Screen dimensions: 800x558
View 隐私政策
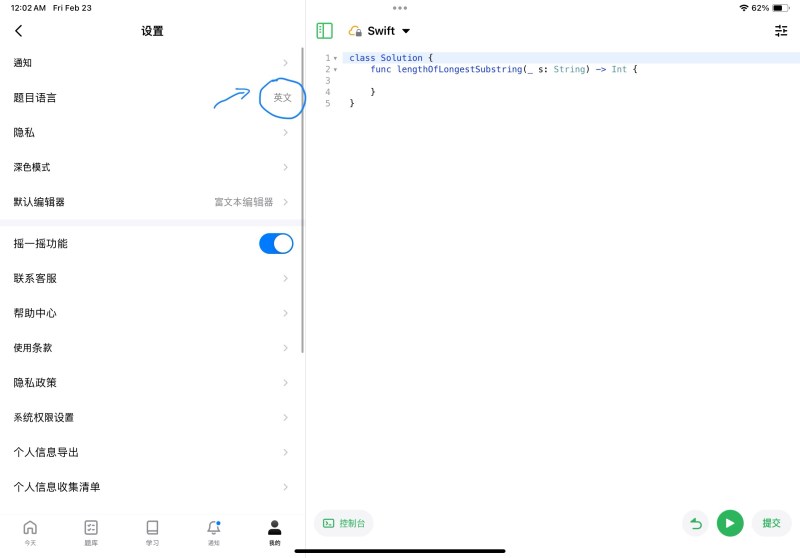150,382
